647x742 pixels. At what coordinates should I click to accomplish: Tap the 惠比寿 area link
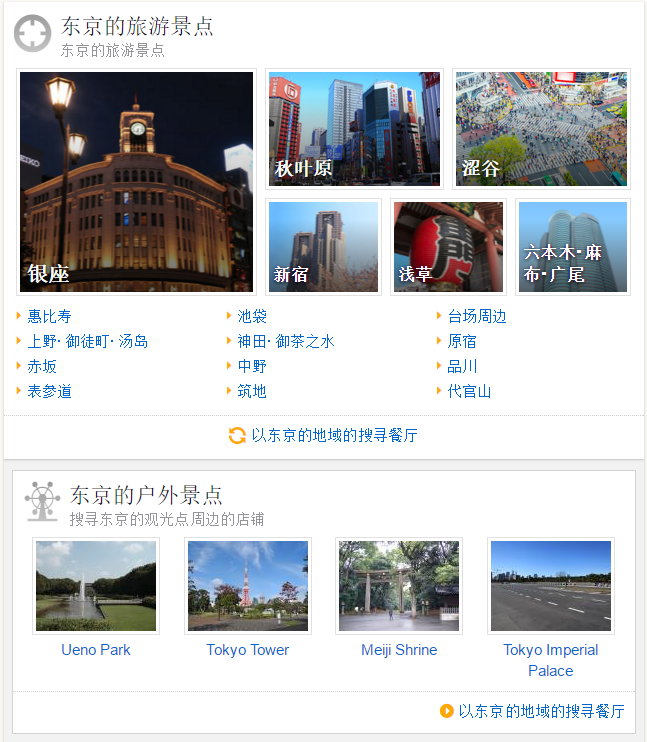(x=50, y=316)
